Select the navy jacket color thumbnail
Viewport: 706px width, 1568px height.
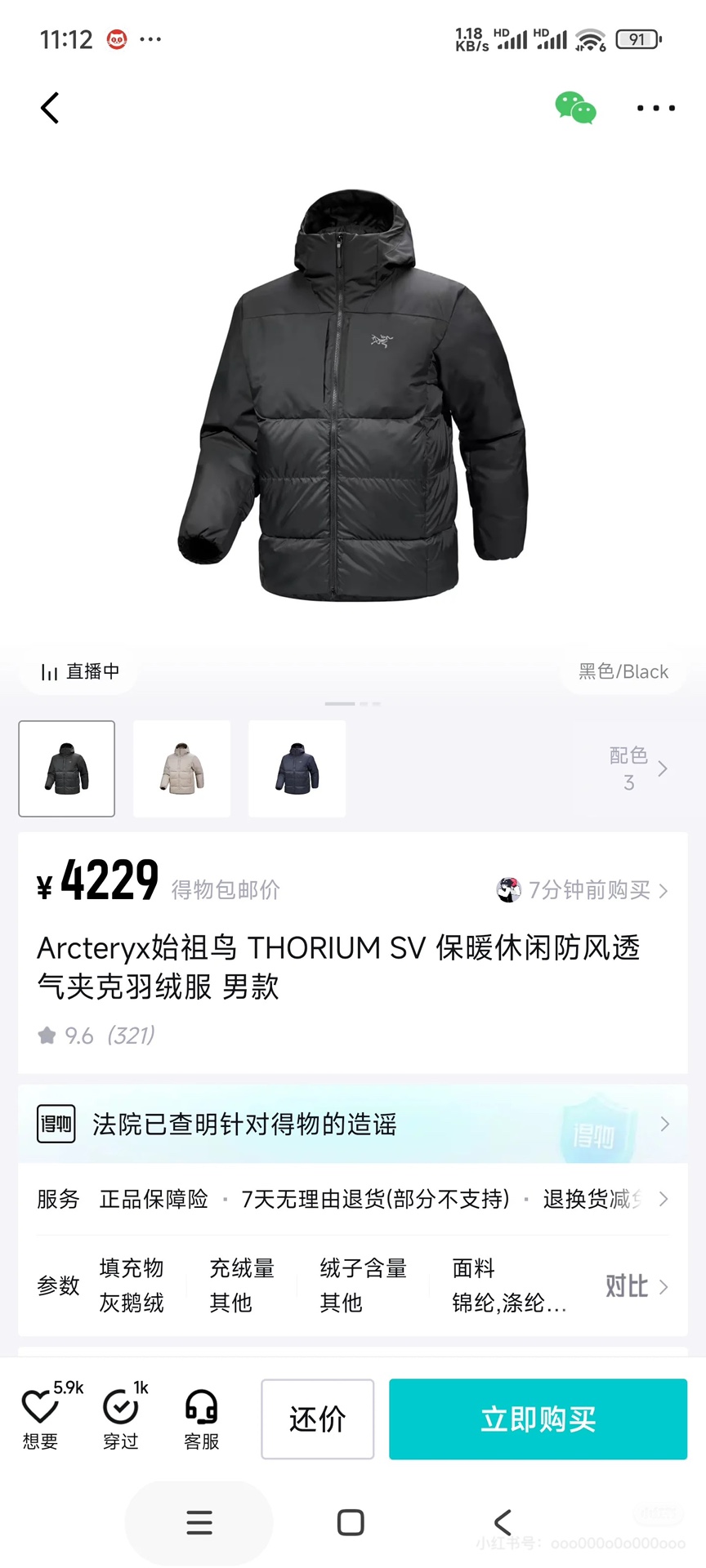pos(297,768)
